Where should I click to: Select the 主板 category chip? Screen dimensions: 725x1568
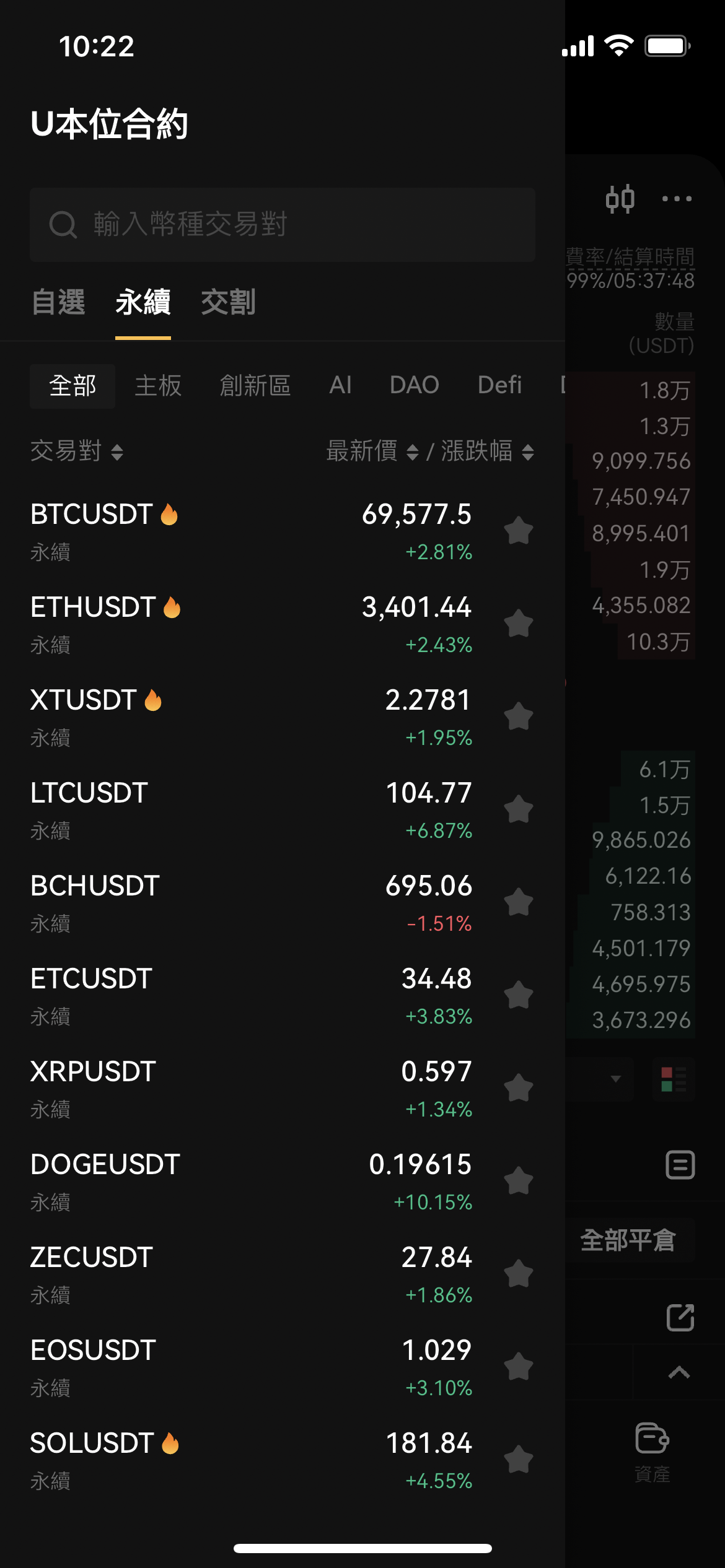tap(158, 386)
